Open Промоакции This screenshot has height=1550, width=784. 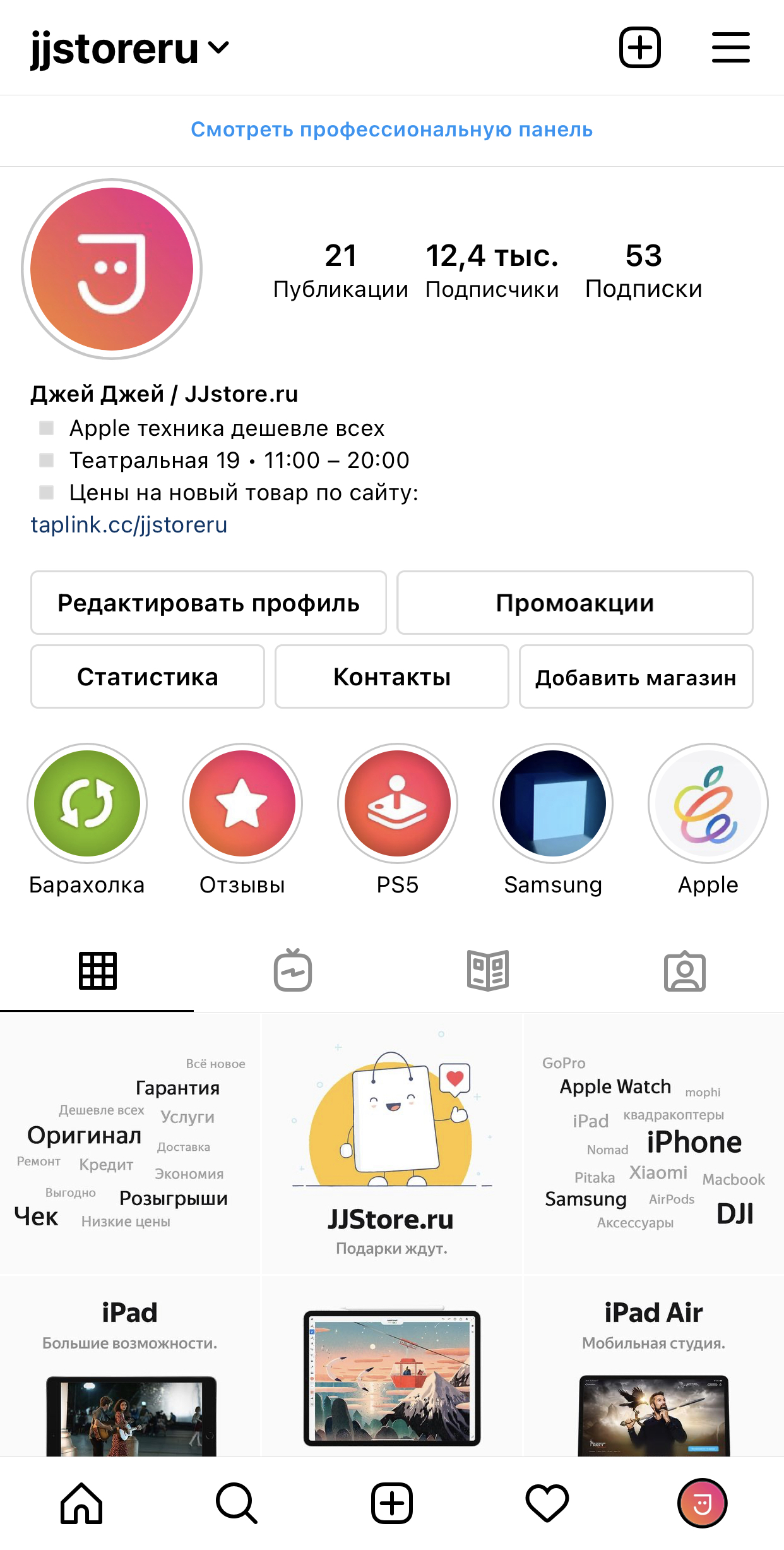tap(574, 603)
